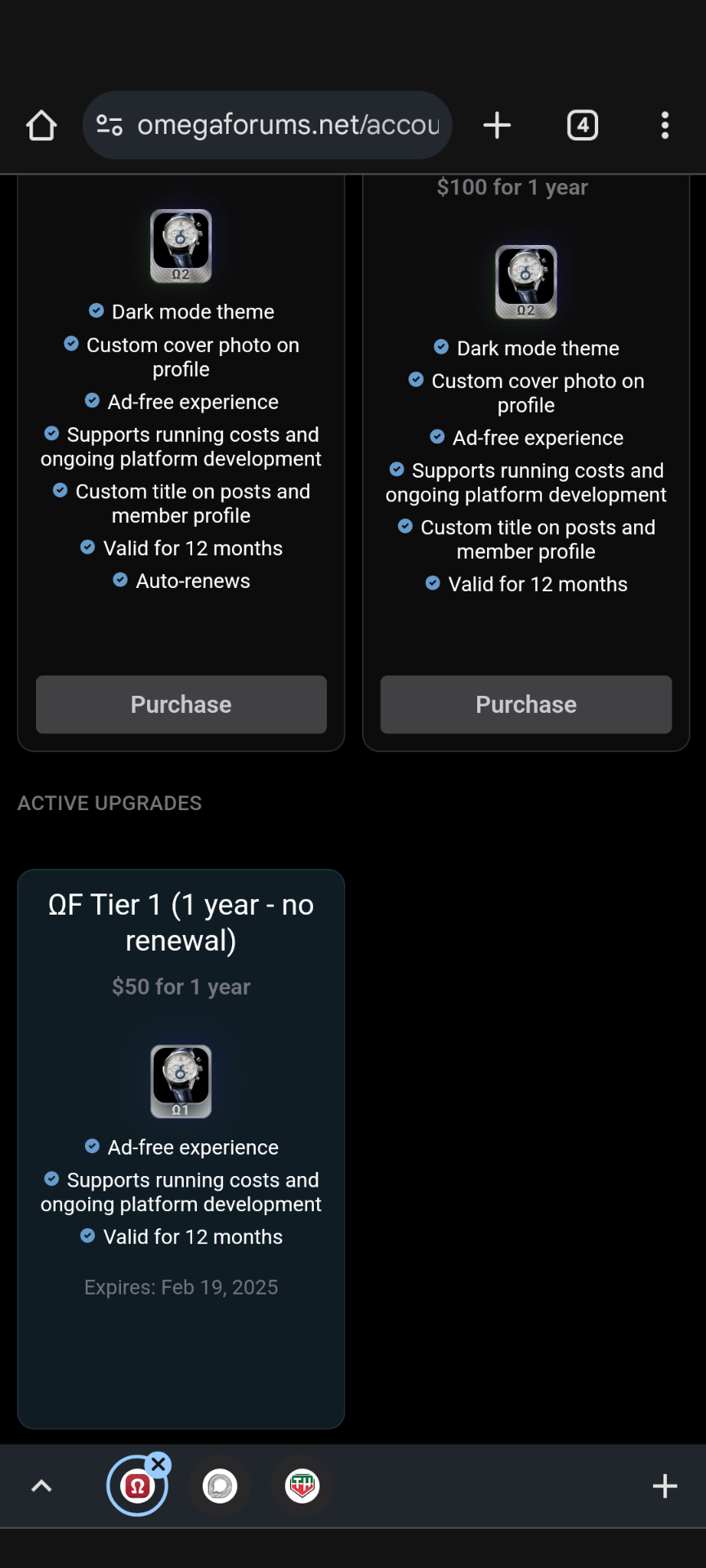Image resolution: width=706 pixels, height=1568 pixels.
Task: Open the ΩF Tier 1 active upgrade card
Action: point(181,1149)
